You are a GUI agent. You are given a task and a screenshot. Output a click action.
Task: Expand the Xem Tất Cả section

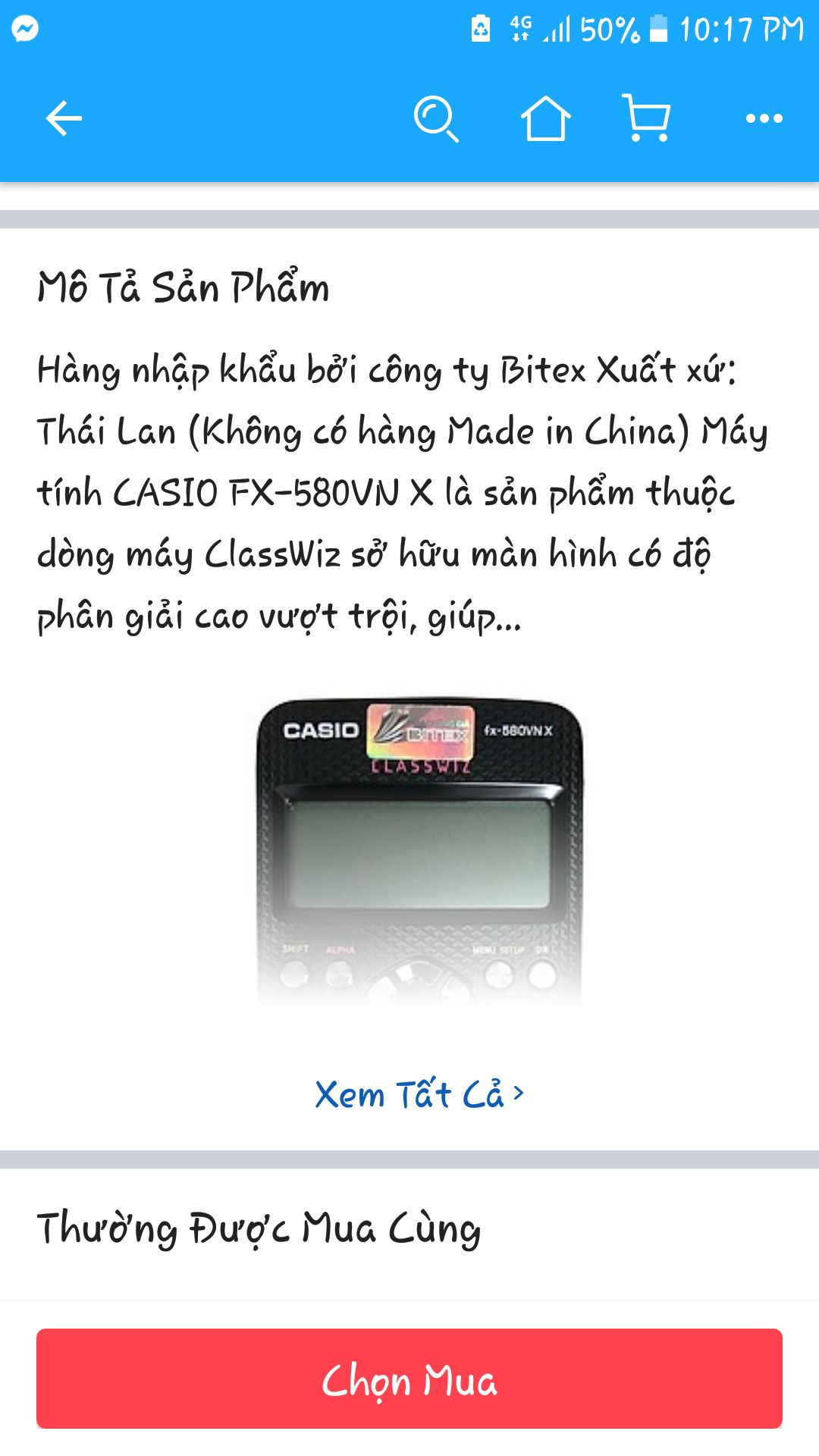tap(413, 1094)
